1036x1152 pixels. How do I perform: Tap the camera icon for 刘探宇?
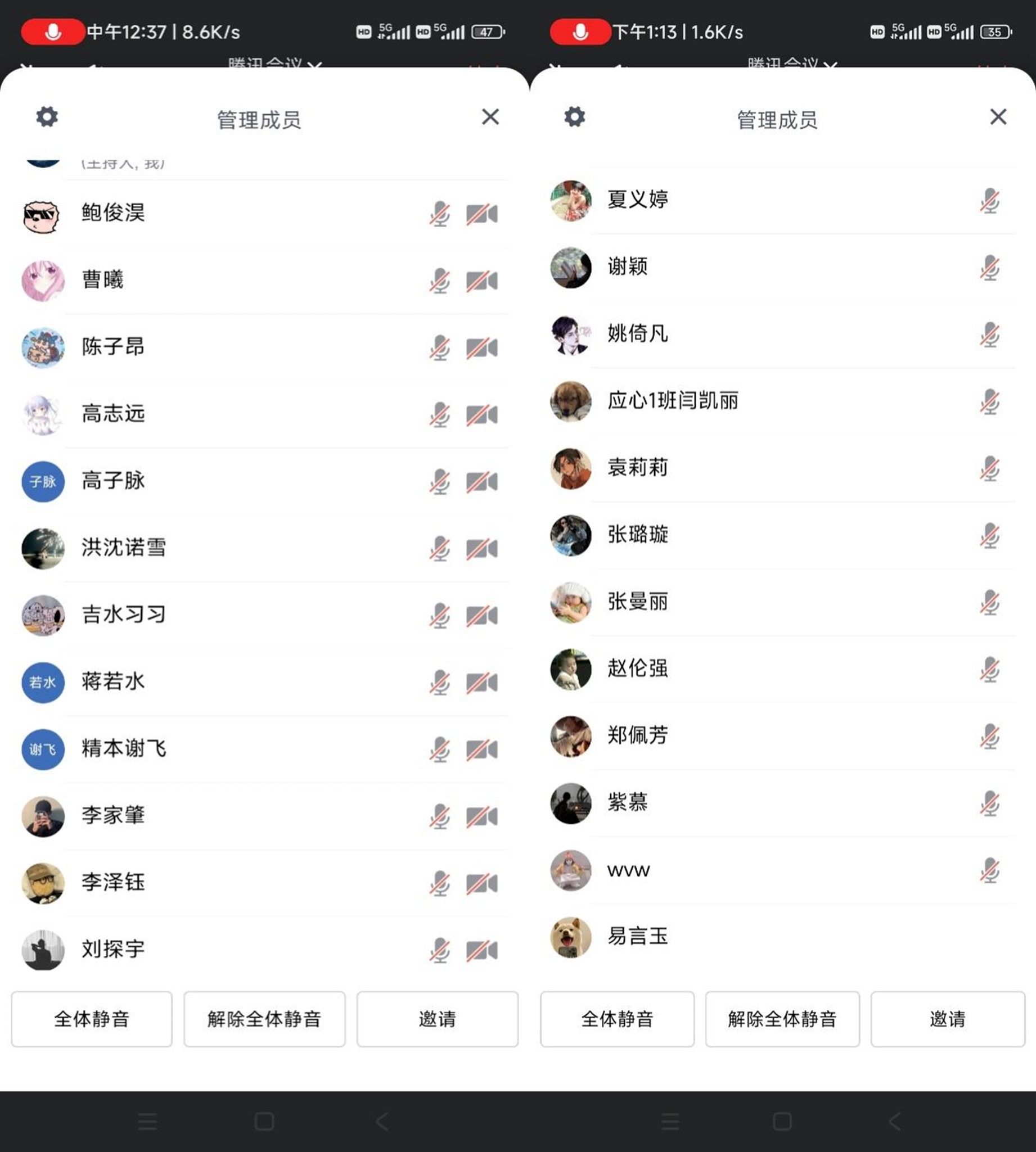[481, 950]
